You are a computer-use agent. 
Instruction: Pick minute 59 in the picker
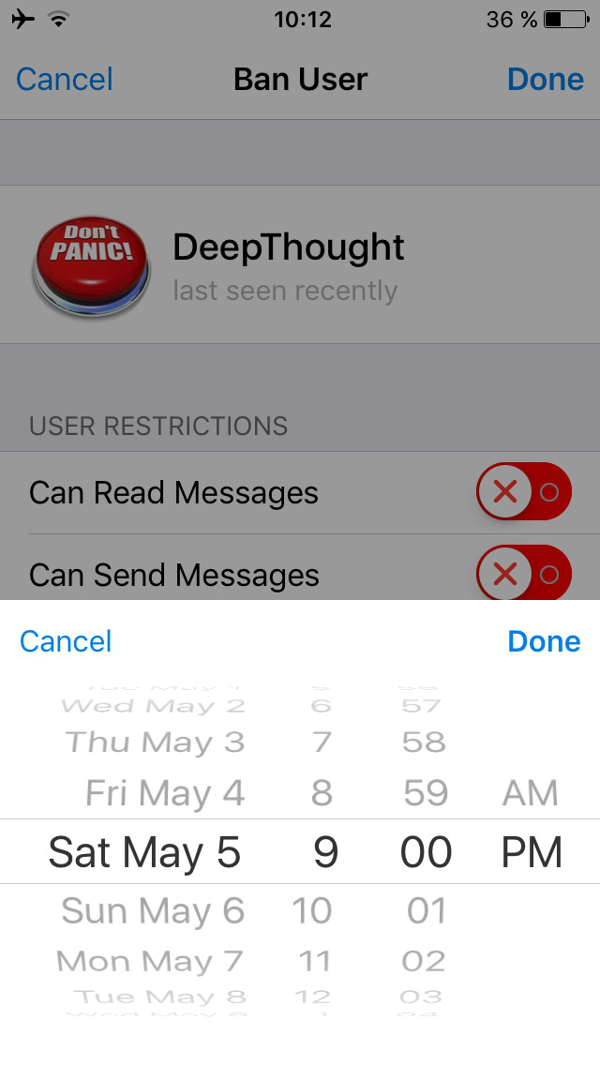(425, 793)
